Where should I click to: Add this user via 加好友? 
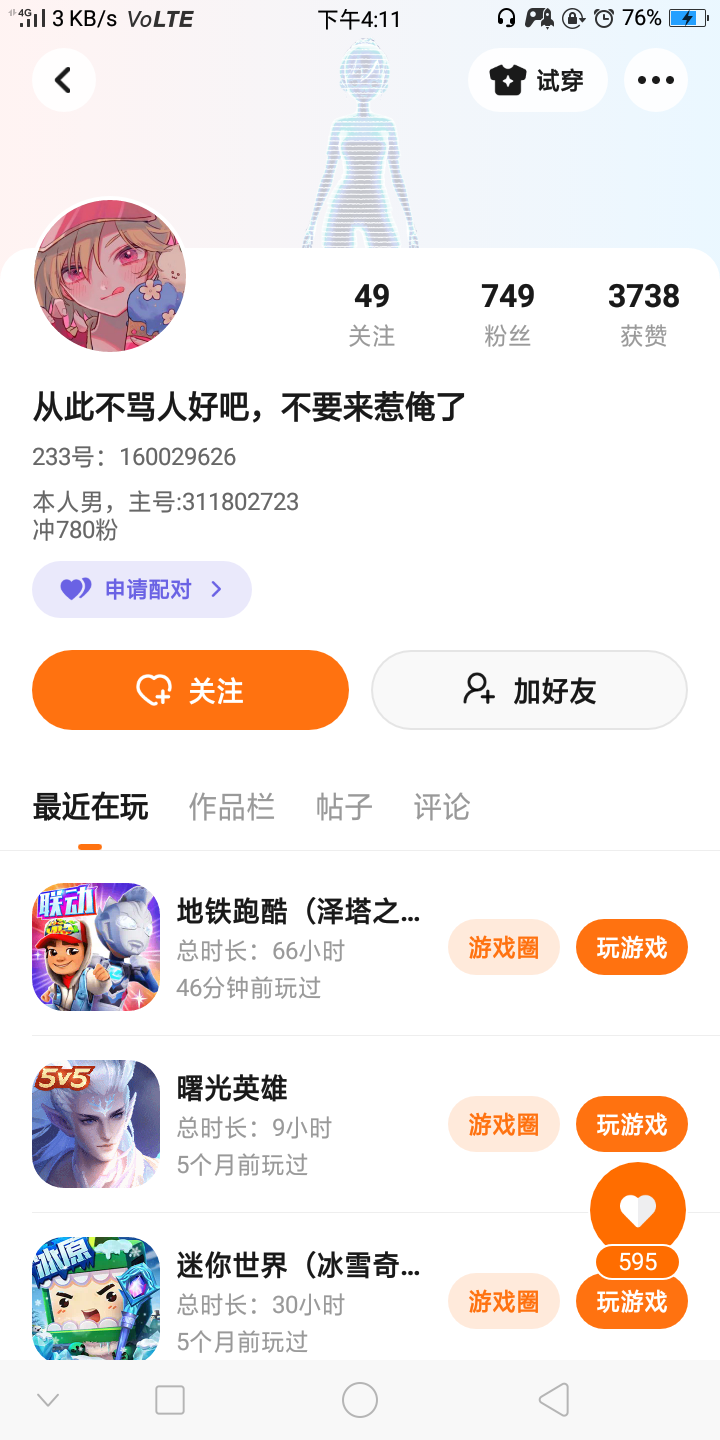pos(529,690)
